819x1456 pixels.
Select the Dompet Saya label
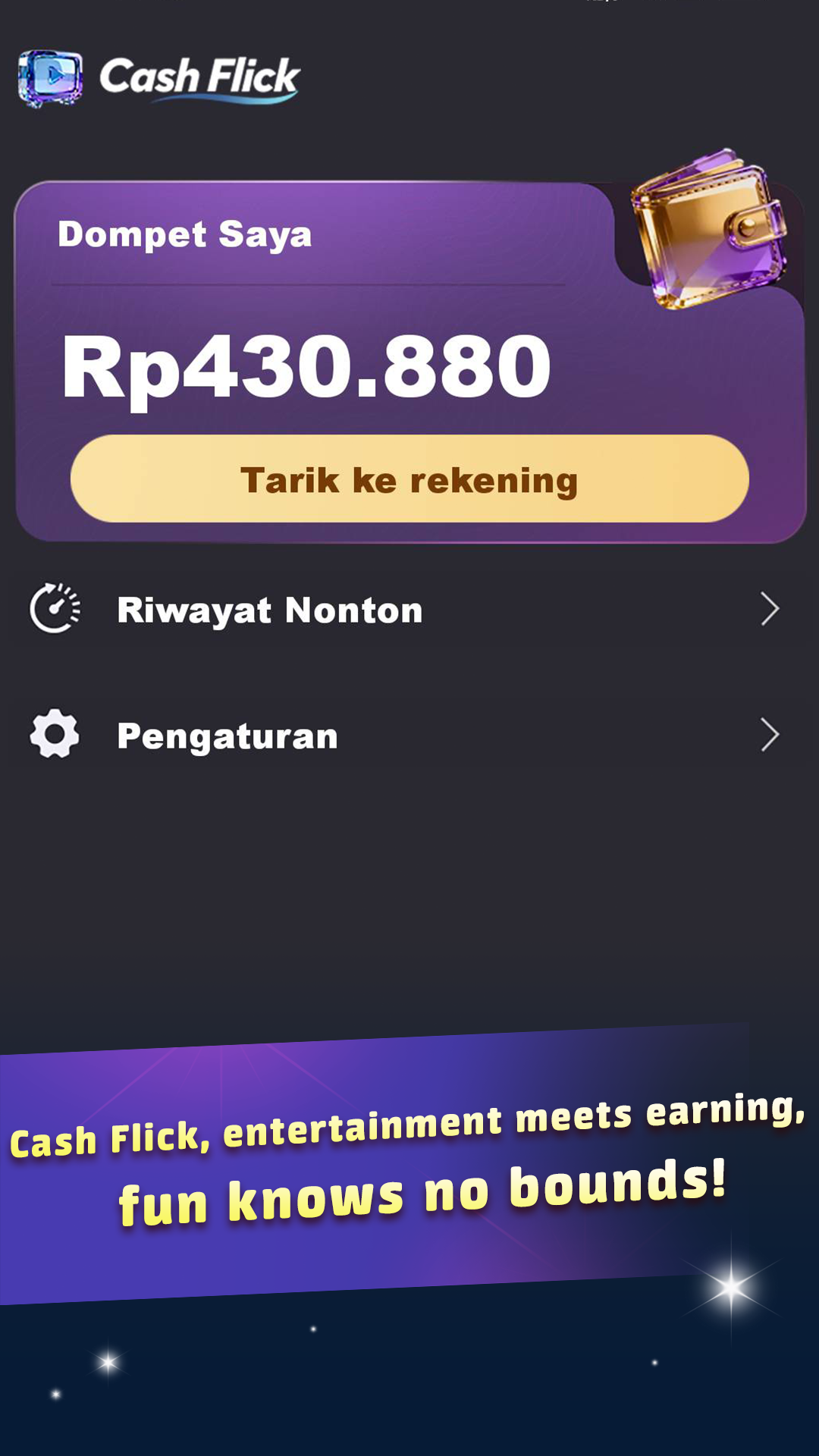pyautogui.click(x=185, y=234)
